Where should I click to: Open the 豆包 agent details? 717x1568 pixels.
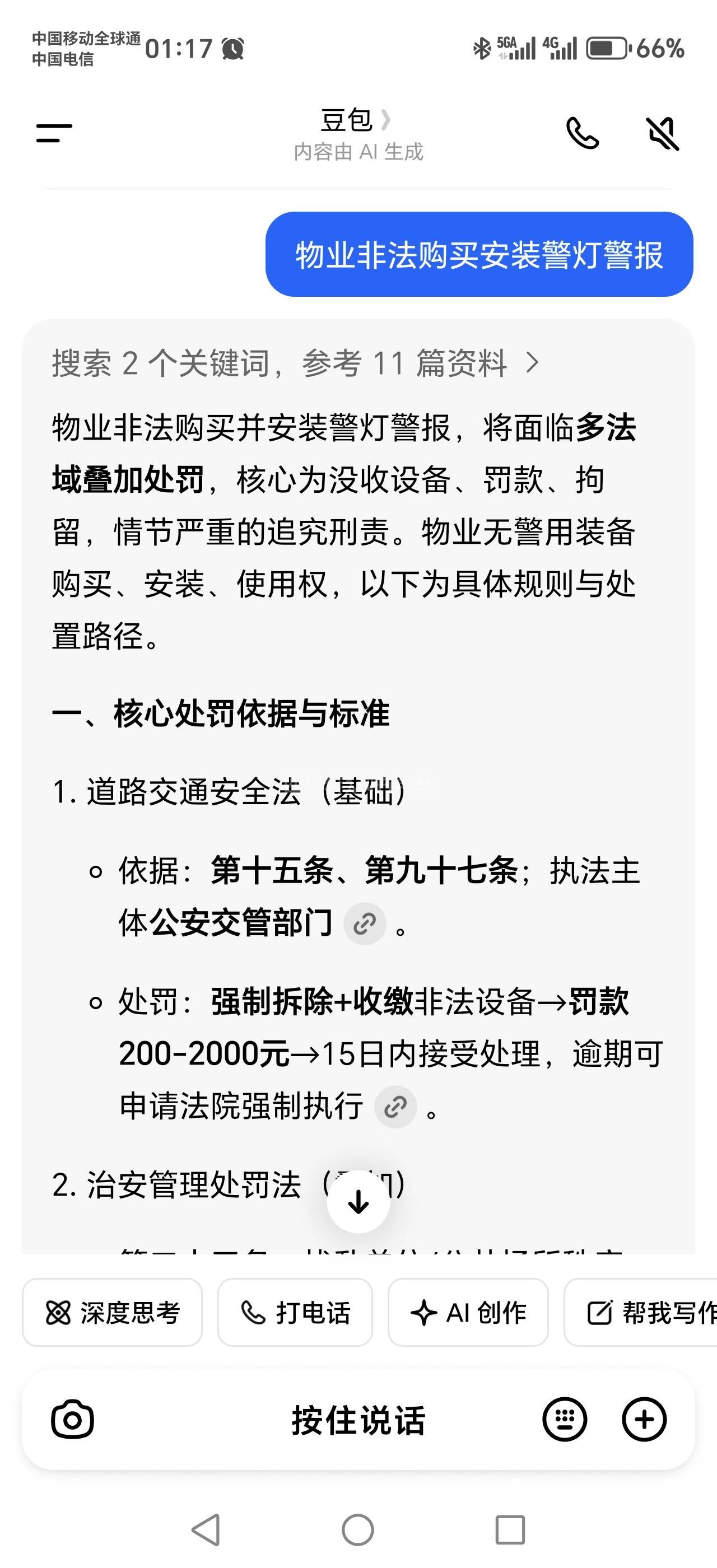356,120
